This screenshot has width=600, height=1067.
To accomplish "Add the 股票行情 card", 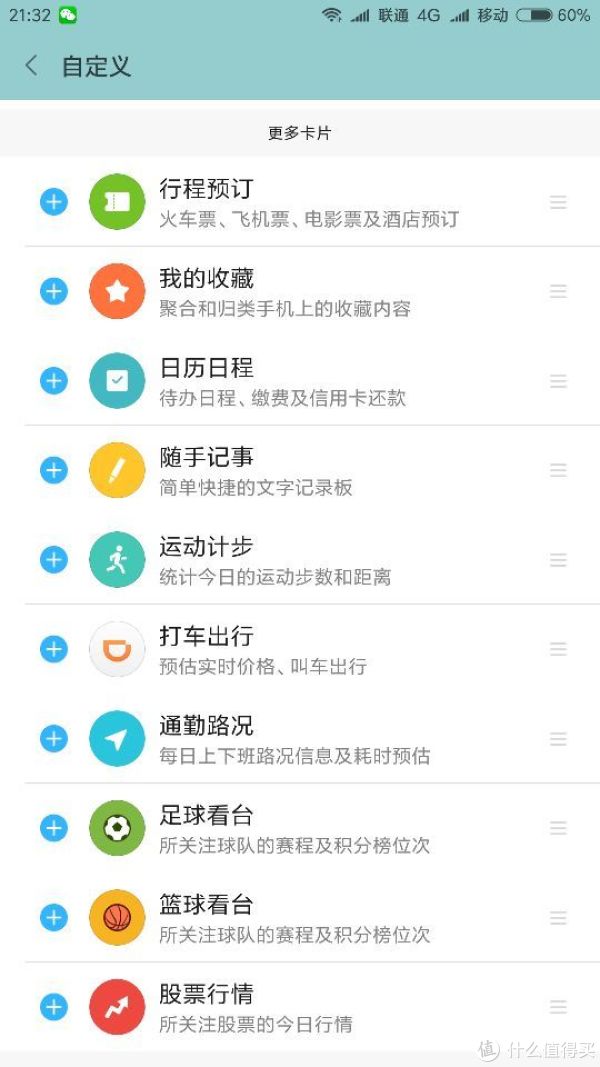I will 54,1007.
